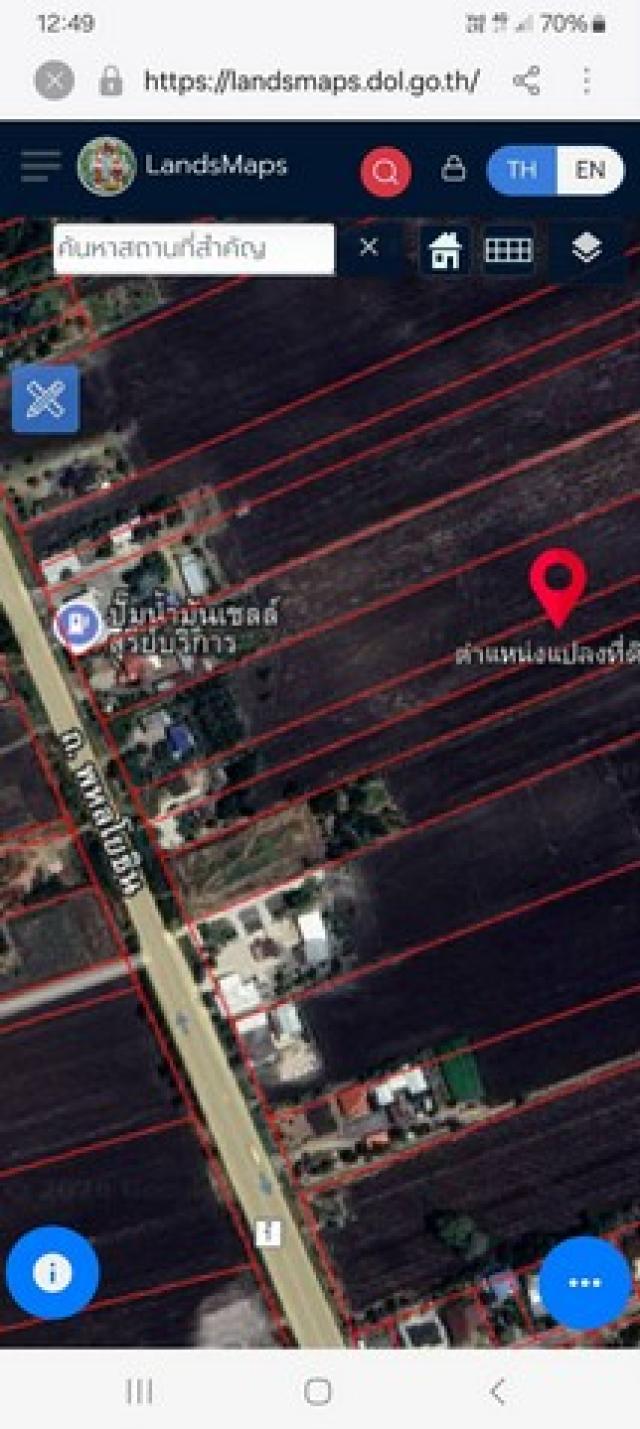Screen dimensions: 640x1429
Task: Open the blue info button
Action: (x=52, y=1273)
